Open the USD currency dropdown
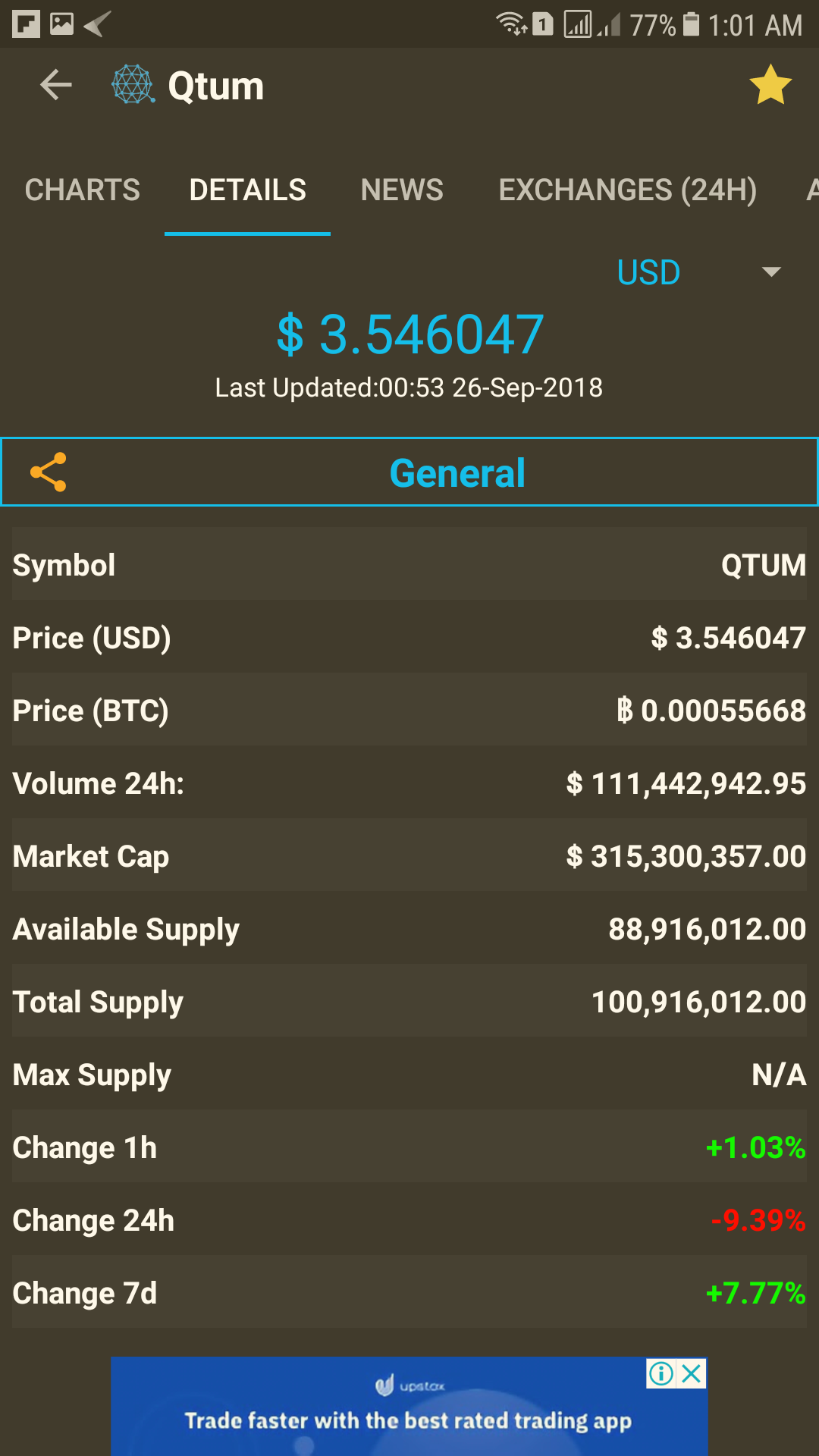 698,272
